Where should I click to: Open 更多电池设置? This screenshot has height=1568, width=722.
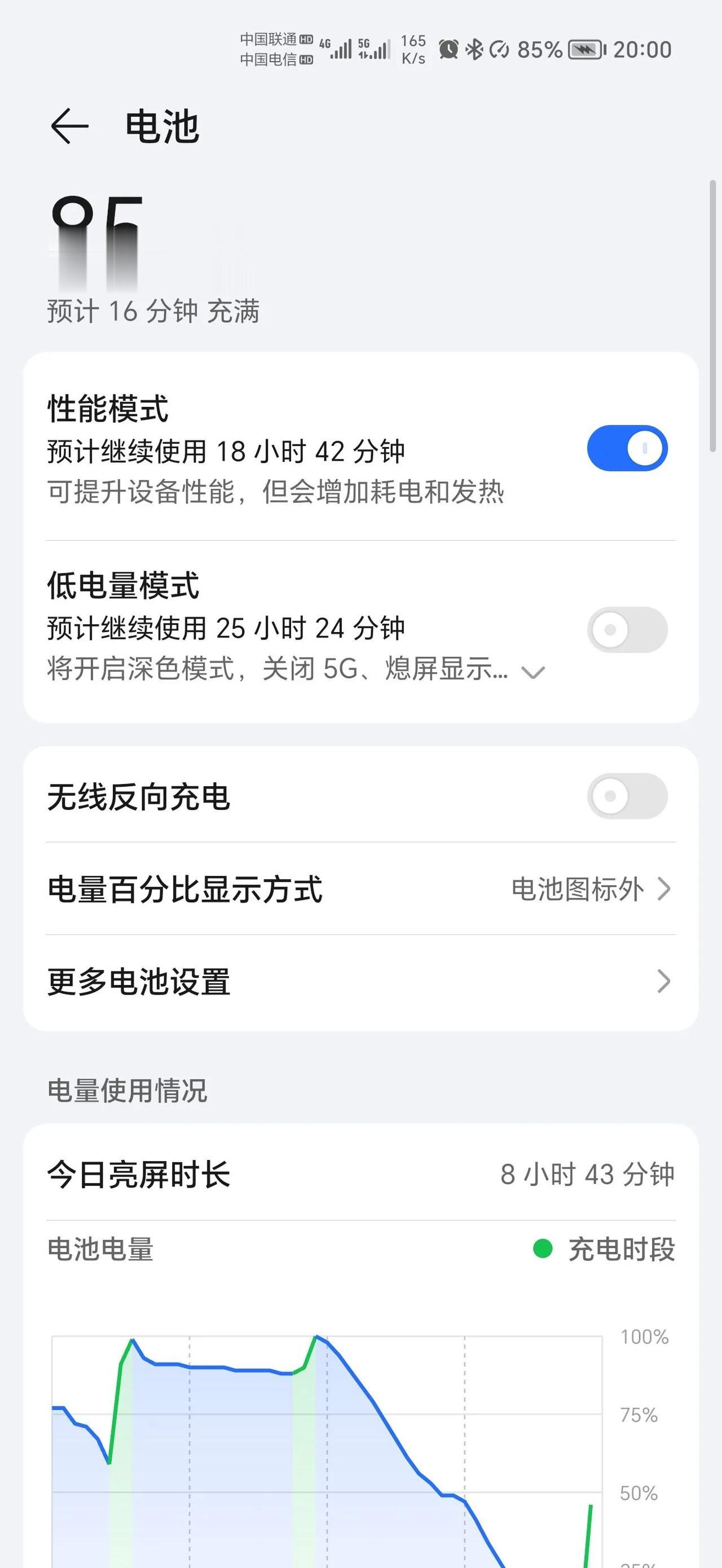point(360,981)
